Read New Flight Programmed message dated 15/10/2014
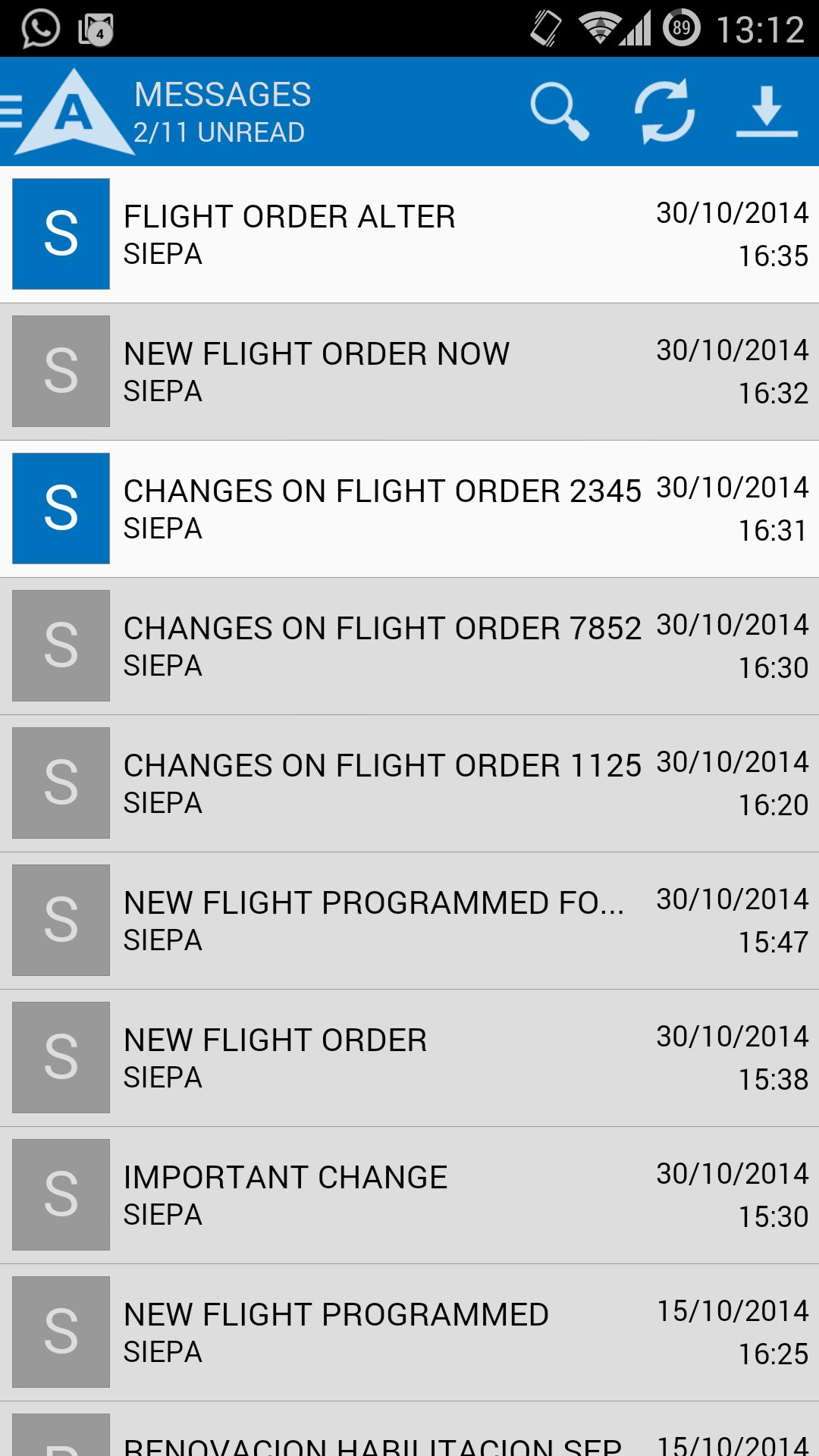The image size is (819, 1456). click(409, 1332)
